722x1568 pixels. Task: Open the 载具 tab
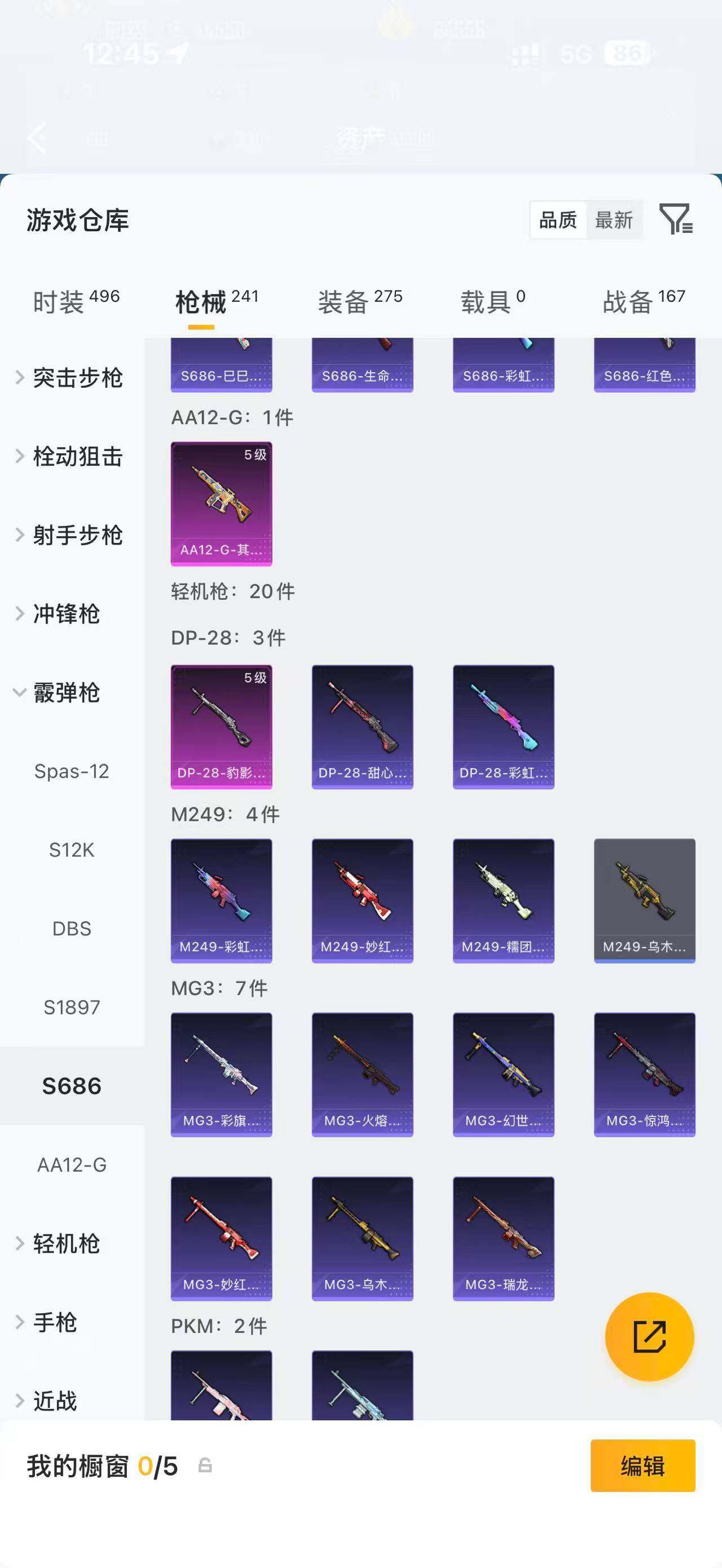click(492, 301)
